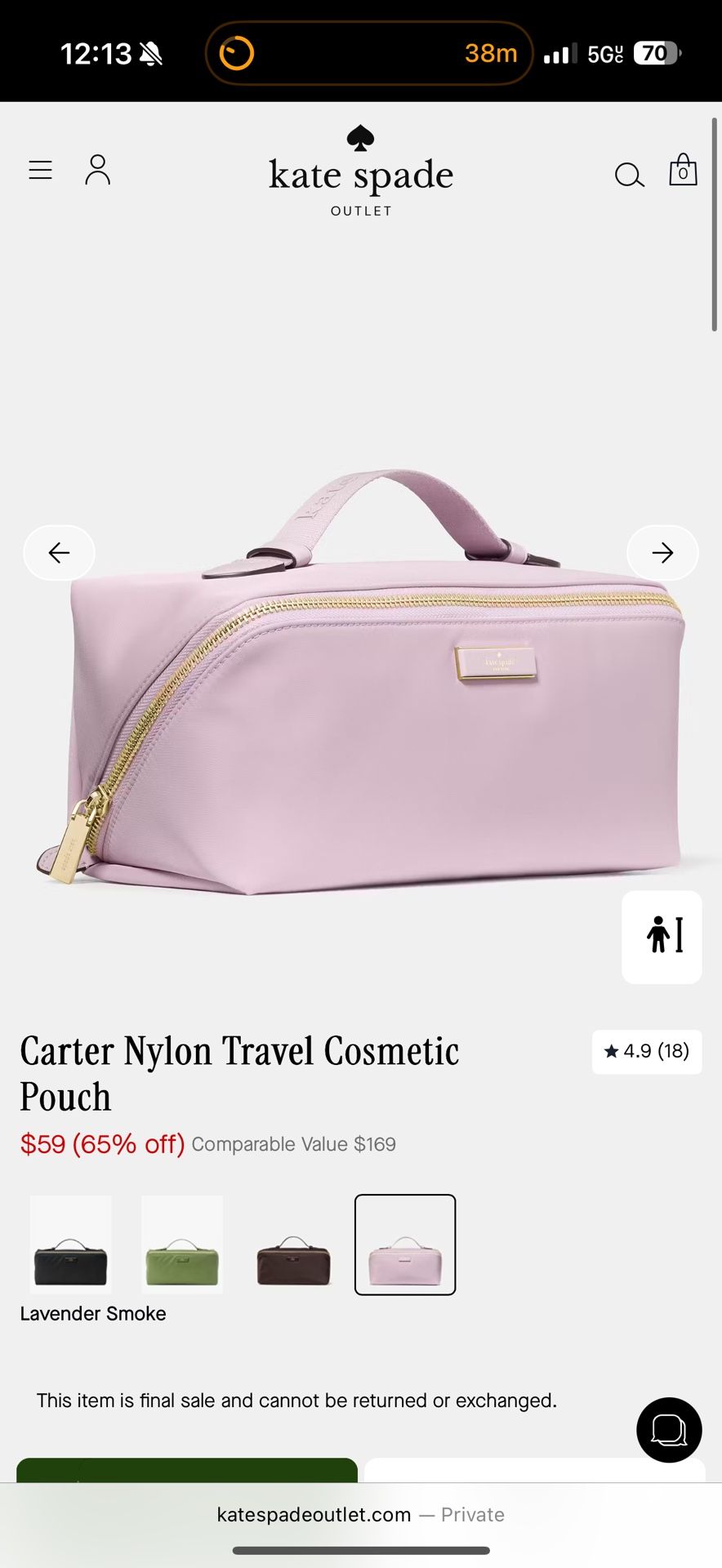Open the live chat bubble
Viewport: 722px width, 1568px height.
[x=669, y=1429]
